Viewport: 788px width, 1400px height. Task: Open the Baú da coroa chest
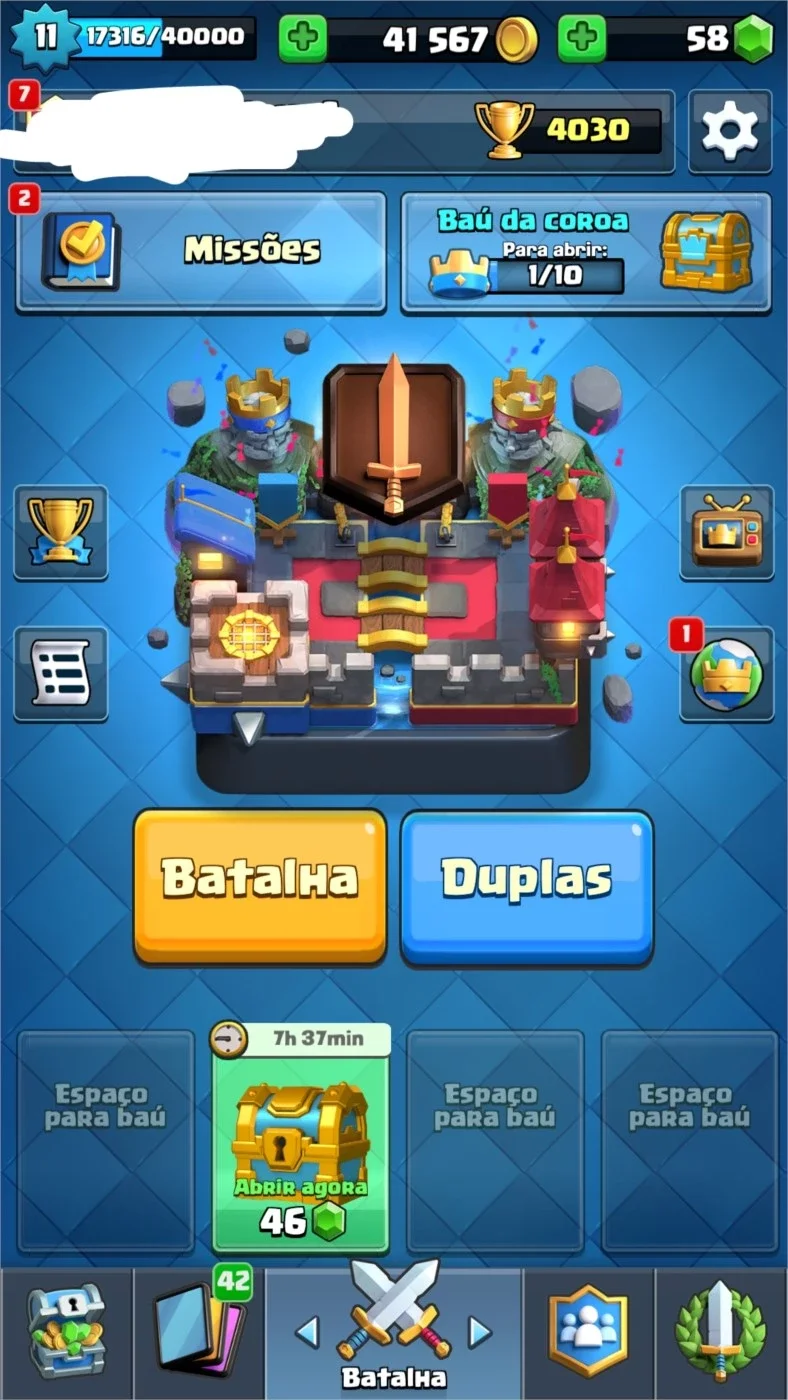pos(586,251)
